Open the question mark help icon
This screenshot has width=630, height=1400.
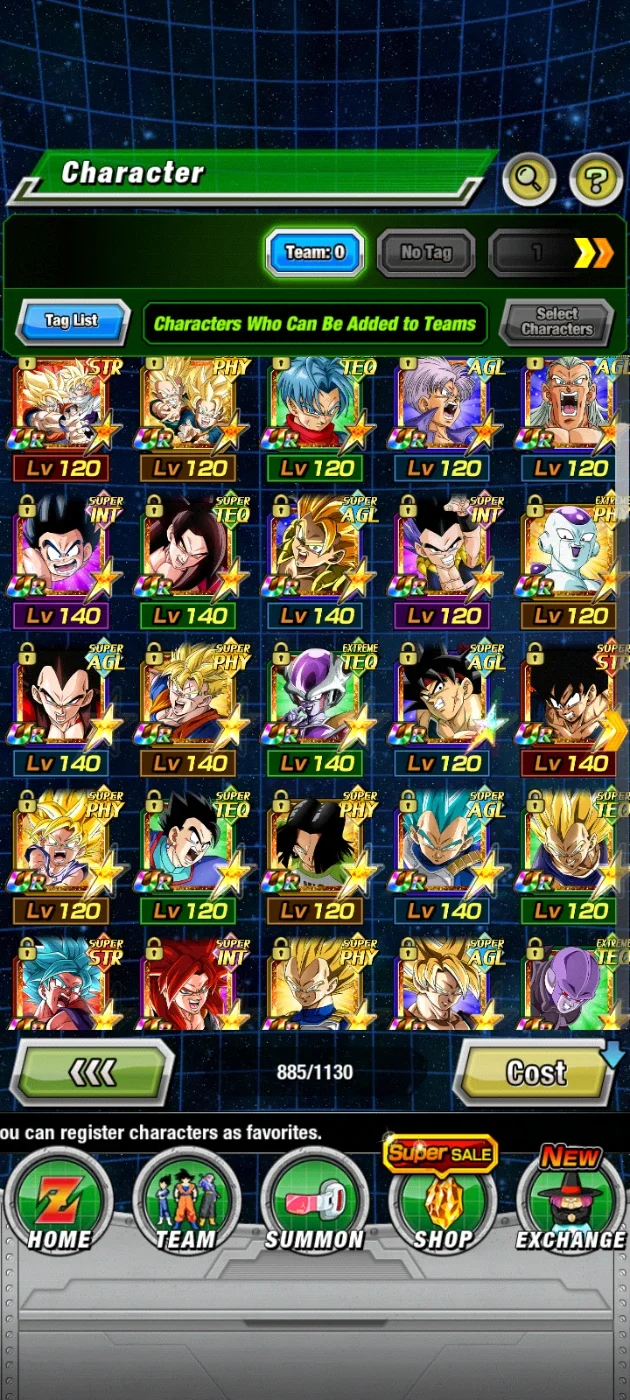click(596, 180)
